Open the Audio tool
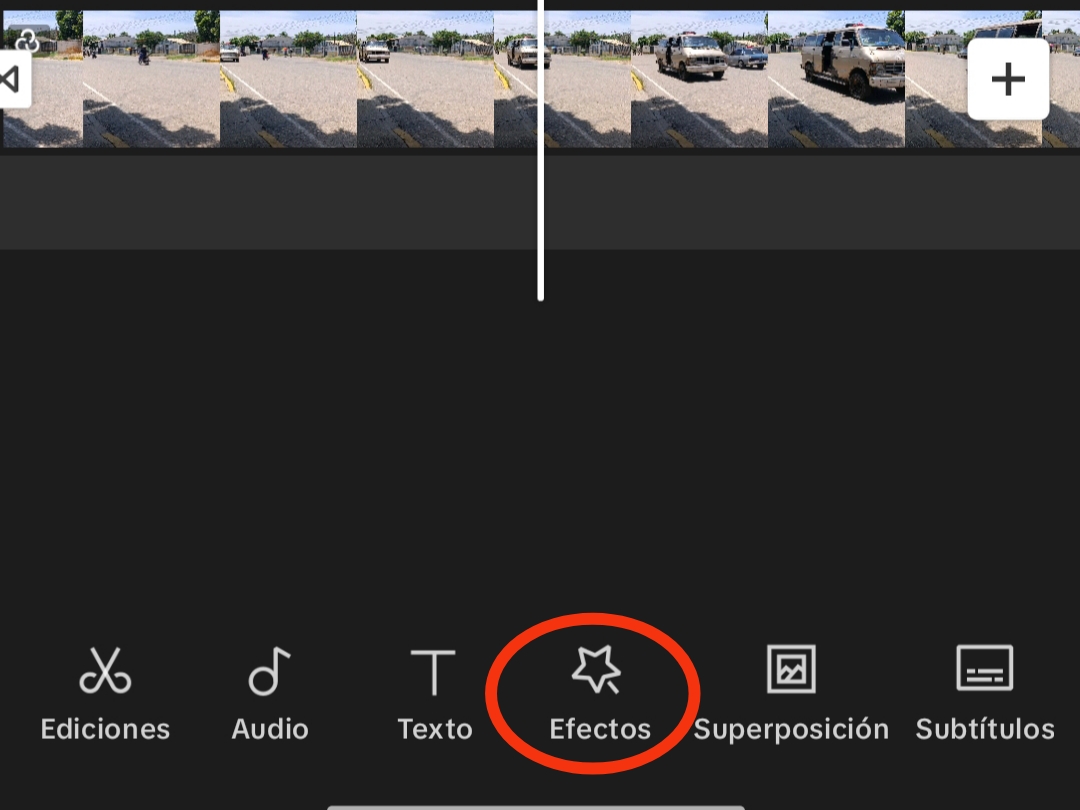Image resolution: width=1080 pixels, height=810 pixels. click(x=270, y=692)
